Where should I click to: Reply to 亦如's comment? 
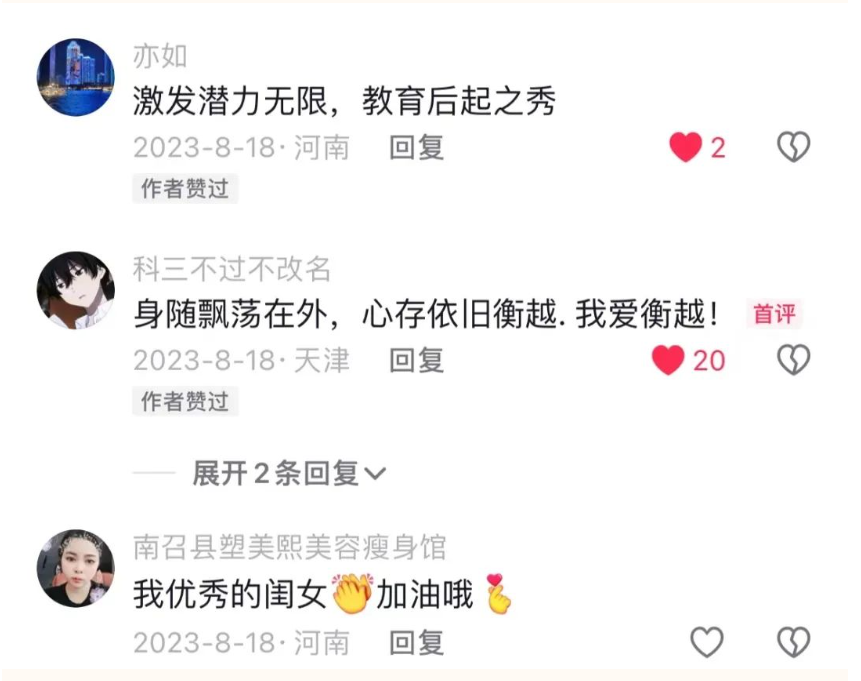(x=416, y=148)
